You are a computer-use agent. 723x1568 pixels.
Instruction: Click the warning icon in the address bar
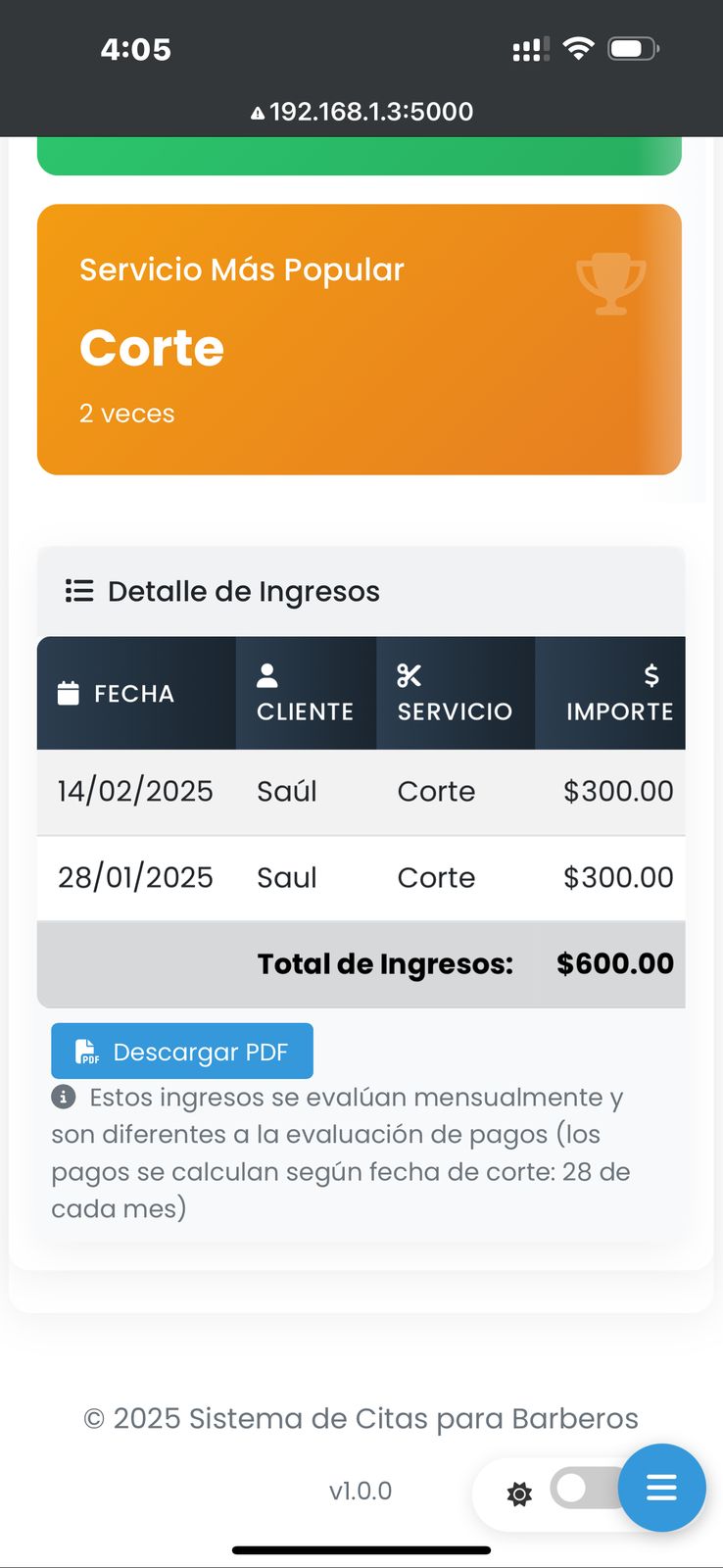[x=258, y=111]
